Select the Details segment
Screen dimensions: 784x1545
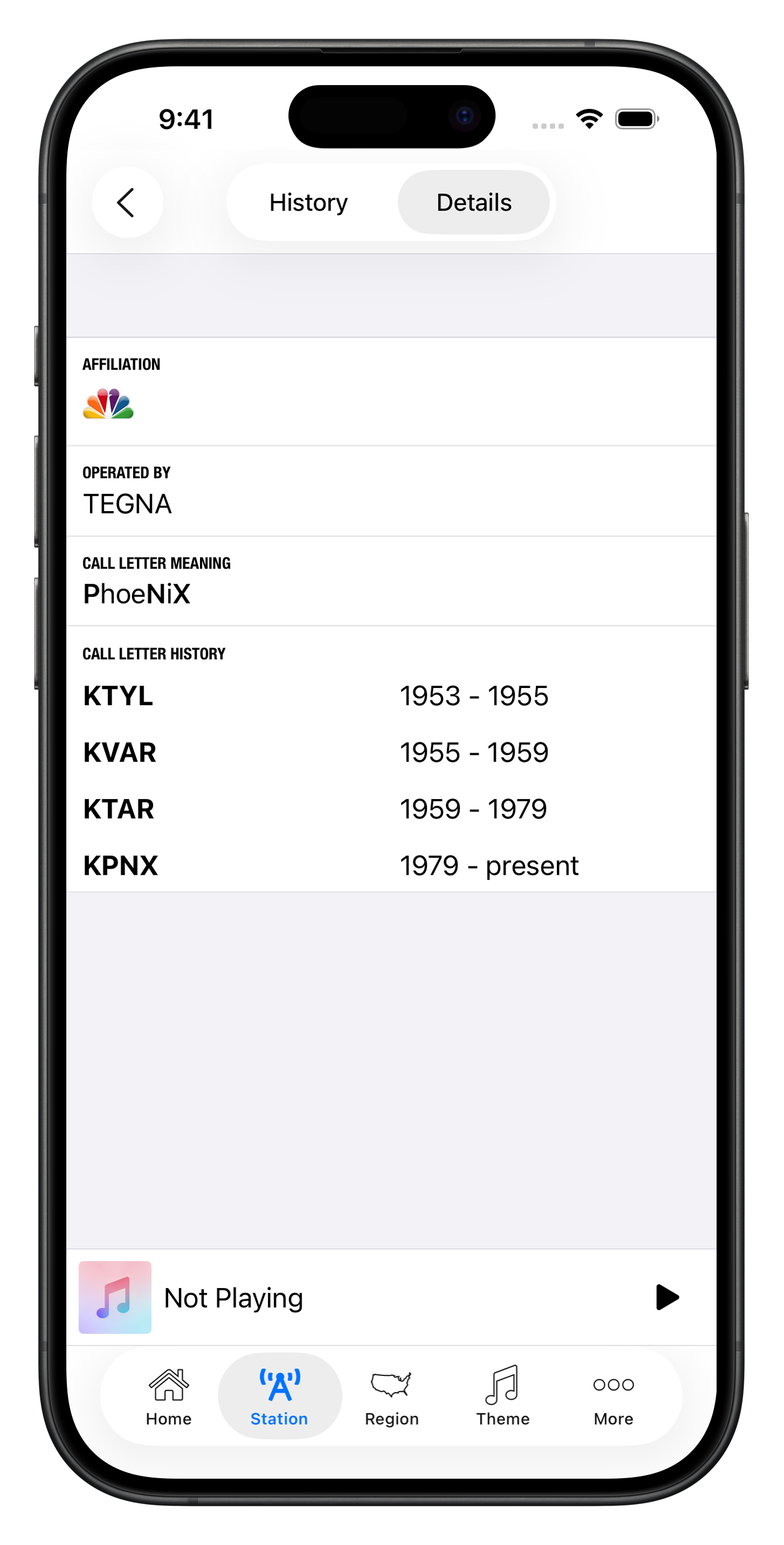[x=473, y=203]
